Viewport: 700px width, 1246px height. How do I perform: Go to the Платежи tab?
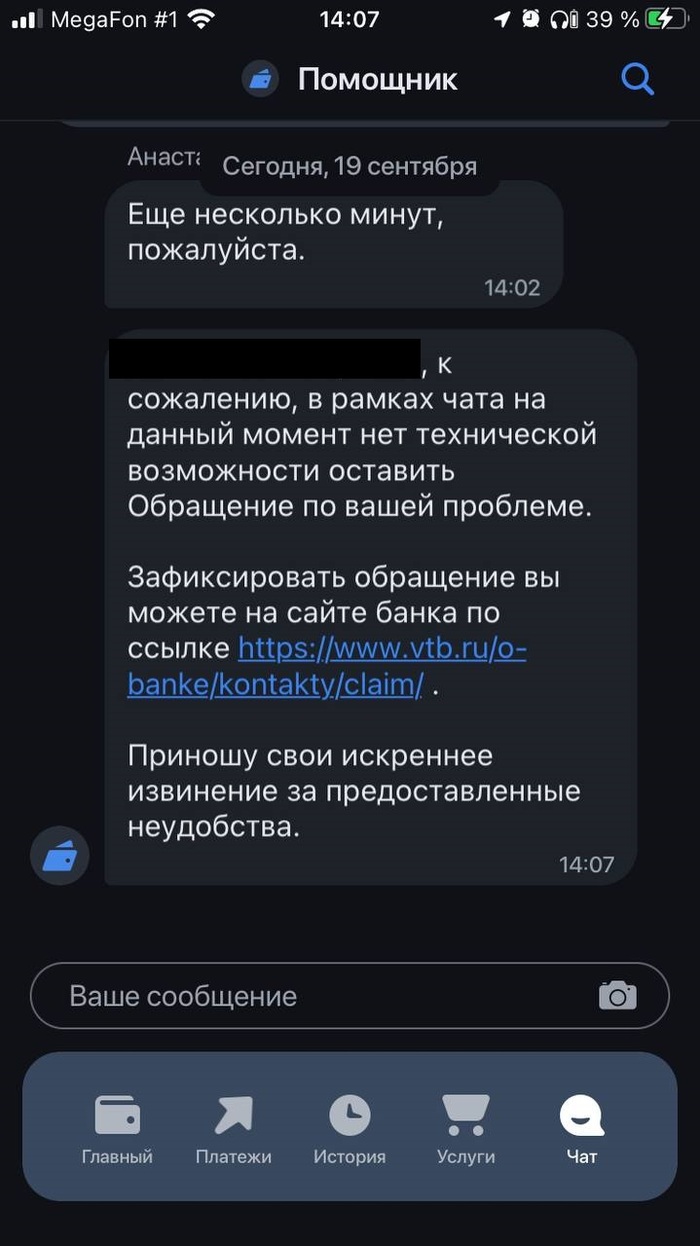point(233,1127)
